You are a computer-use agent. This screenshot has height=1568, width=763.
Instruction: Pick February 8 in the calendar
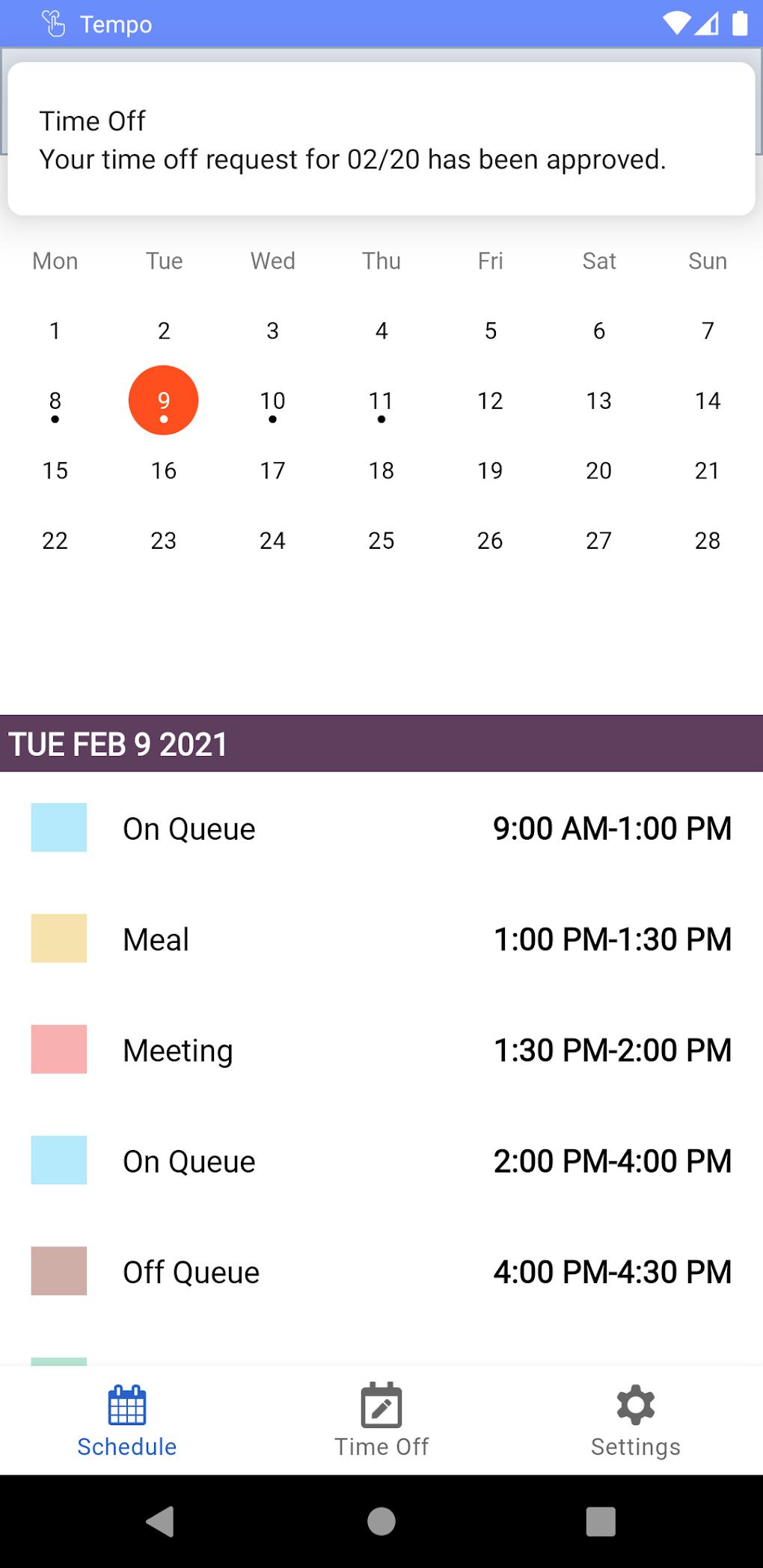click(x=55, y=402)
